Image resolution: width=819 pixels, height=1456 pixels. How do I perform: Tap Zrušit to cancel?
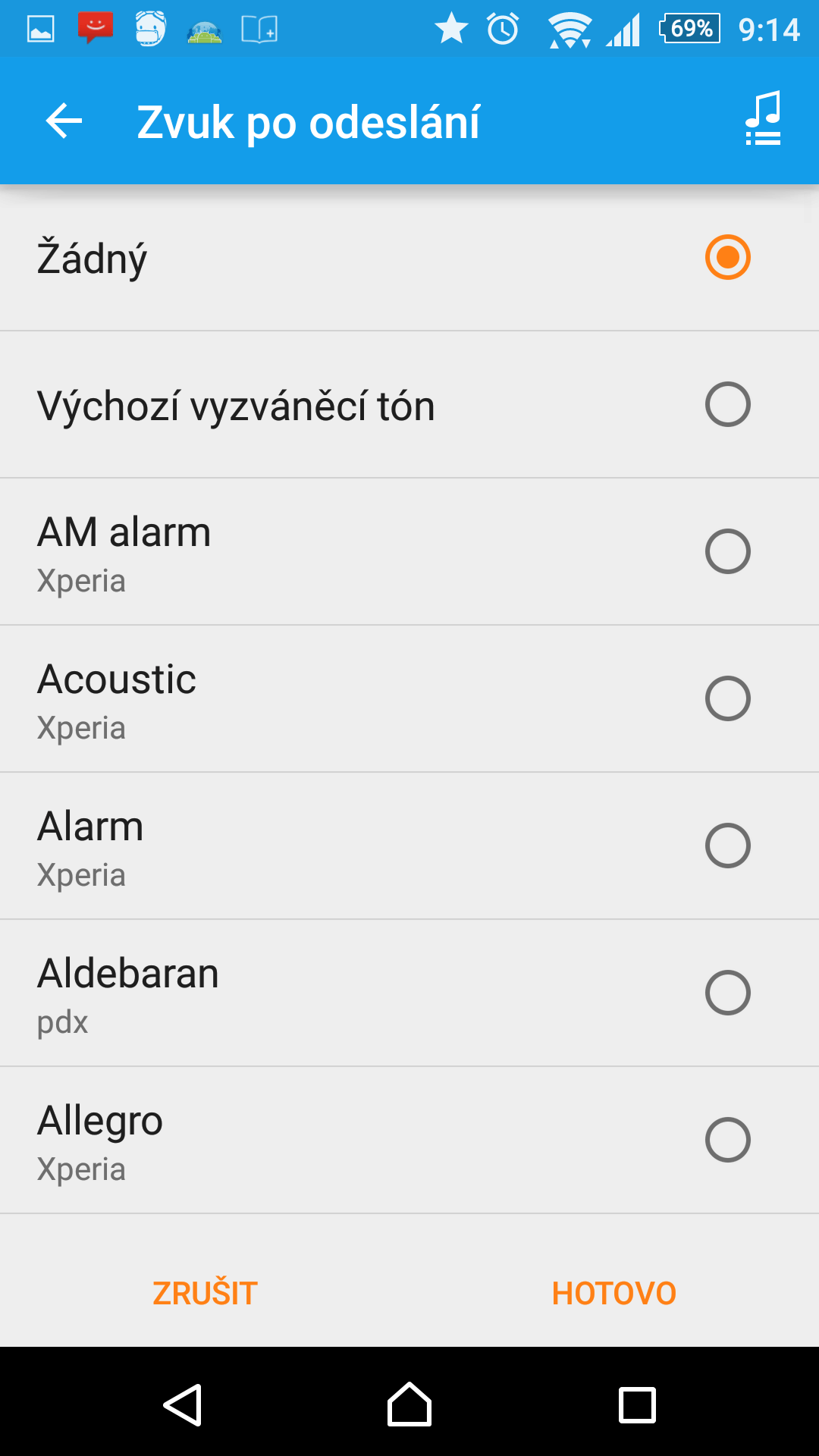[205, 1293]
